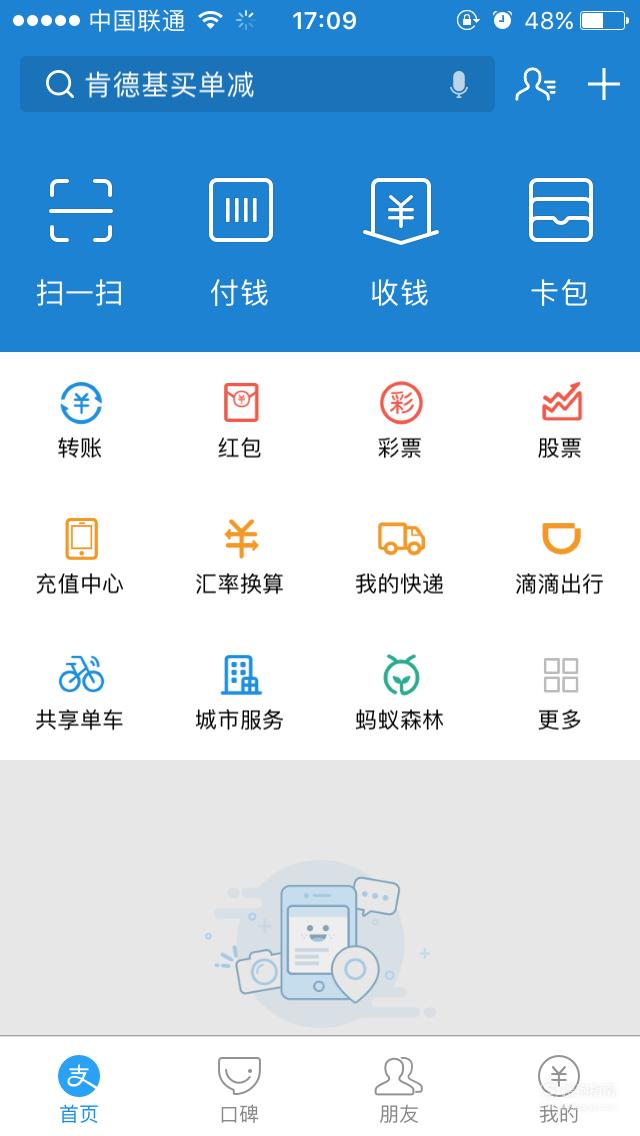Screen dimensions: 640x1136
Task: Open 我的快递 my parcels
Action: (x=400, y=556)
